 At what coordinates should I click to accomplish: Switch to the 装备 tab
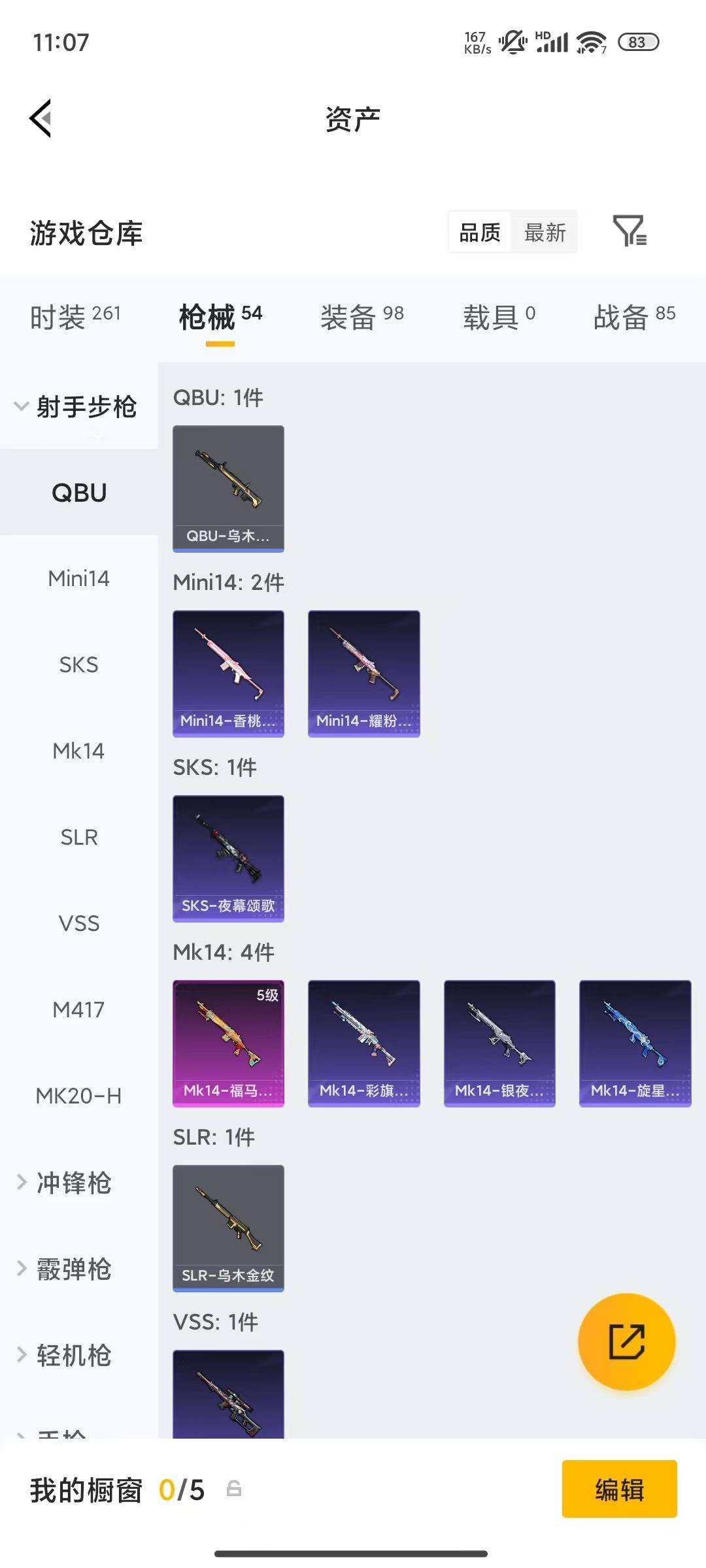tap(361, 317)
